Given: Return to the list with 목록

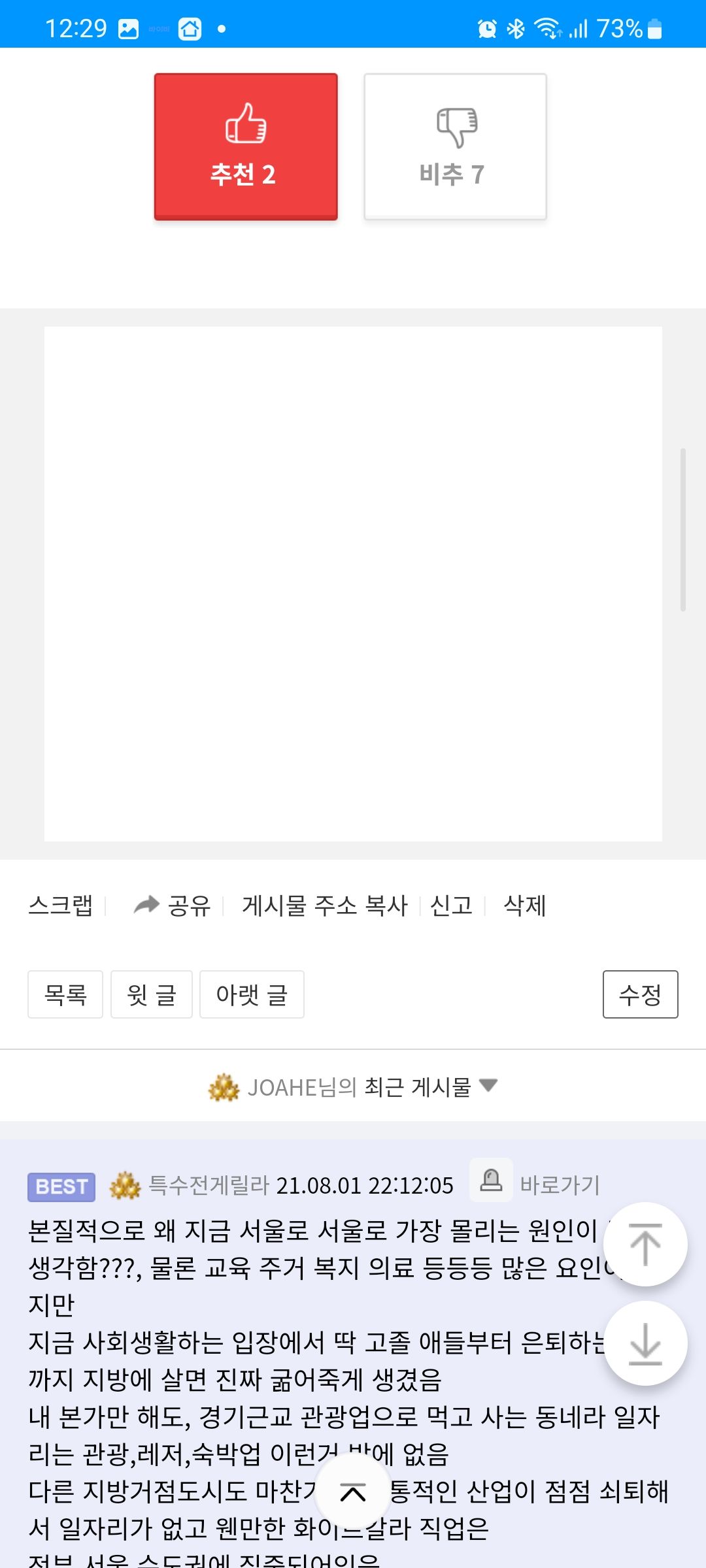Looking at the screenshot, I should pyautogui.click(x=65, y=994).
